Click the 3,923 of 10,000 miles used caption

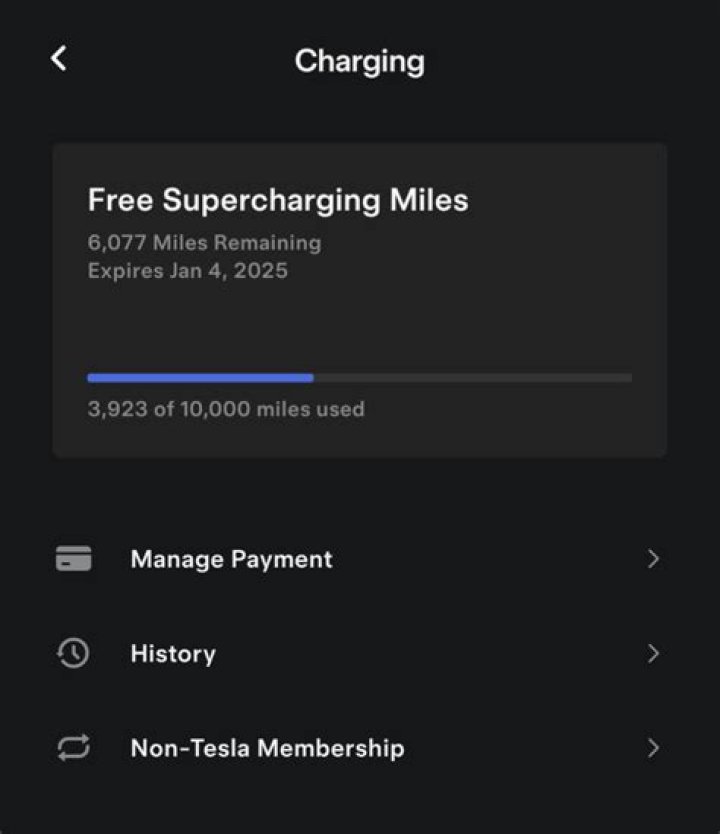(226, 408)
